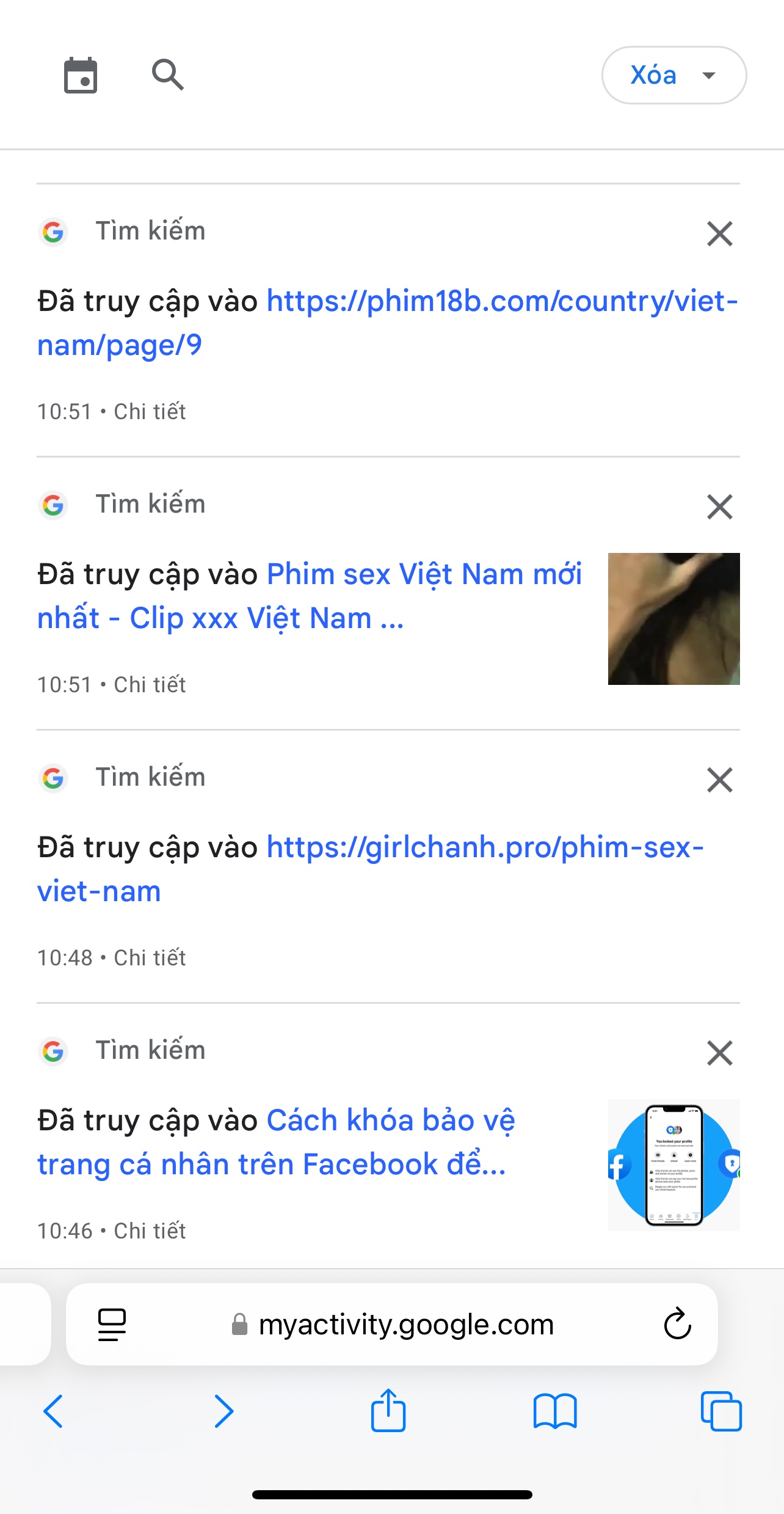View Chi tiết of the 10:48 entry

click(150, 958)
